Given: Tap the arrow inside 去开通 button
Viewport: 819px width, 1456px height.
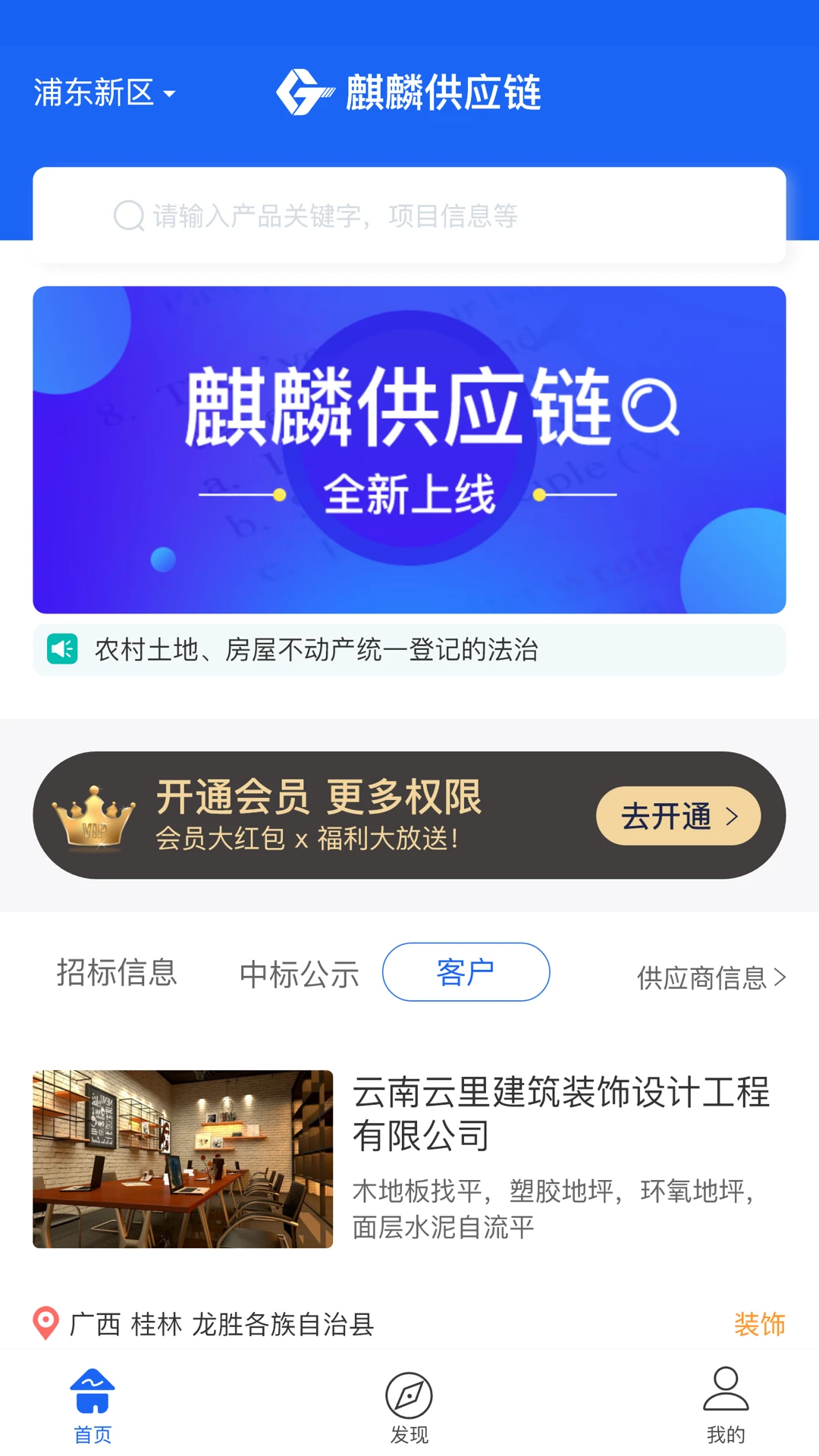Looking at the screenshot, I should [732, 816].
